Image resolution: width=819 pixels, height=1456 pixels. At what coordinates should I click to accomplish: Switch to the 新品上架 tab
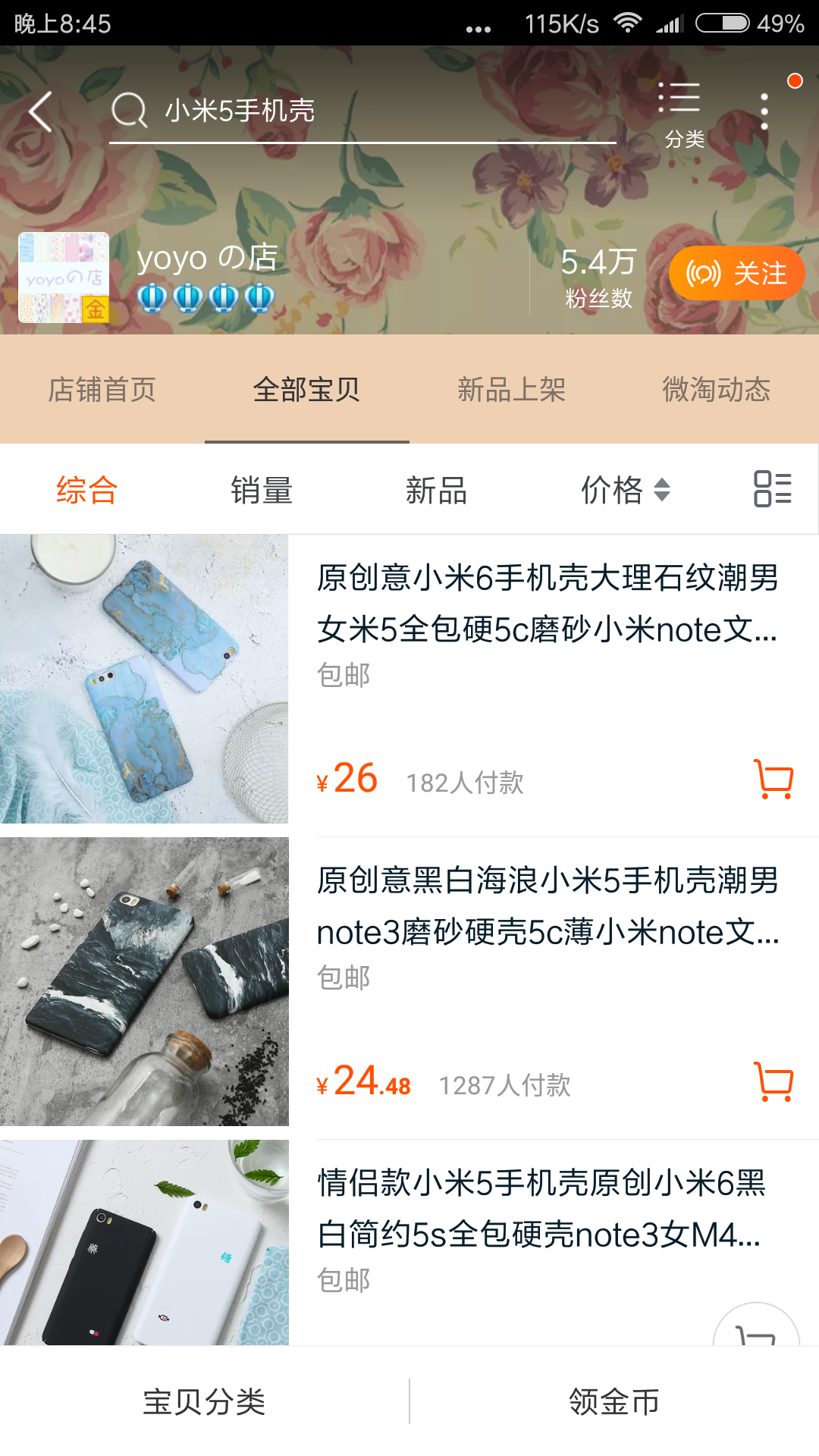(x=512, y=390)
